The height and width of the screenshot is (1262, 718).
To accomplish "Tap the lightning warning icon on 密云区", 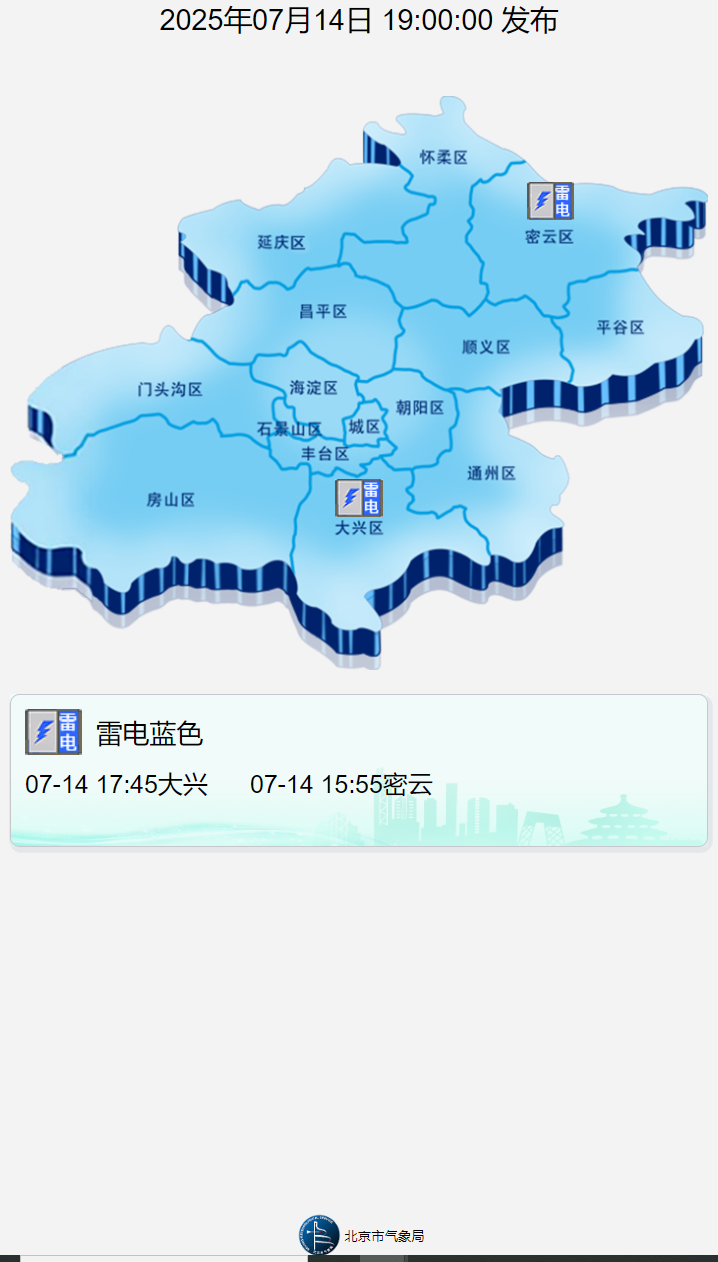I will pyautogui.click(x=550, y=201).
